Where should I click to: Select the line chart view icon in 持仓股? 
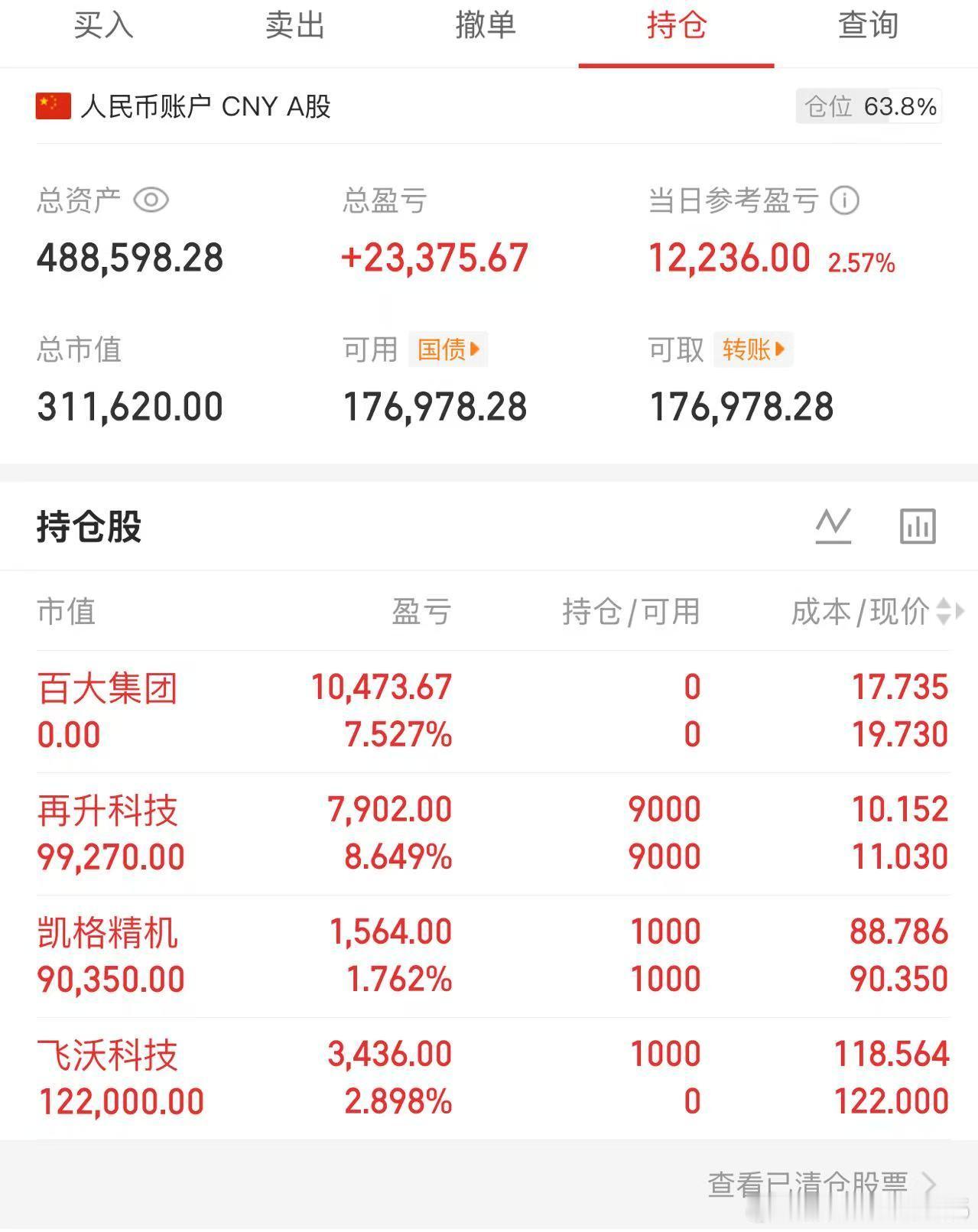coord(834,525)
